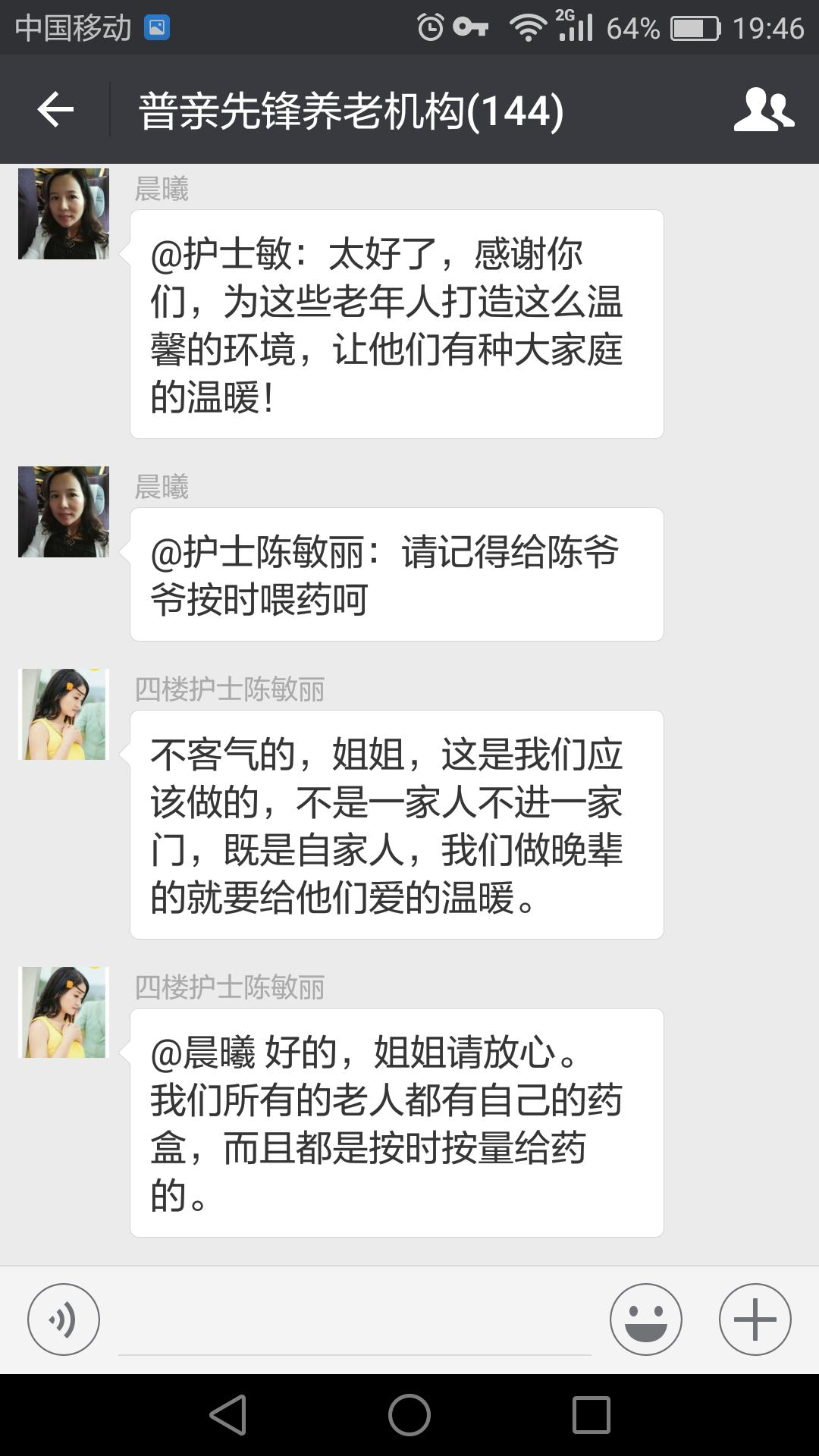Open group members and chat info
Screen dimensions: 819x1456
(x=764, y=110)
